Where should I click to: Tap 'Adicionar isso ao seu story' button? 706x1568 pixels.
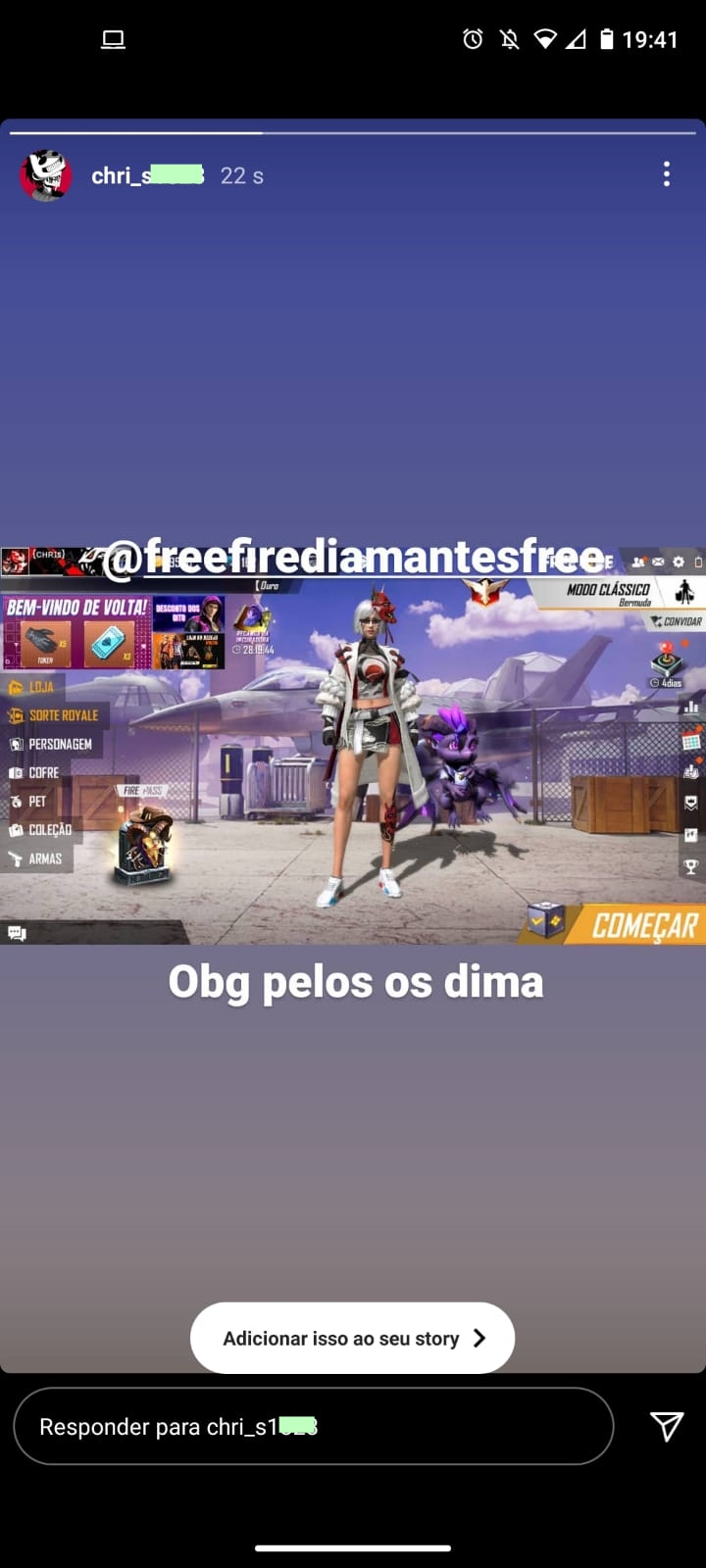(x=352, y=1338)
